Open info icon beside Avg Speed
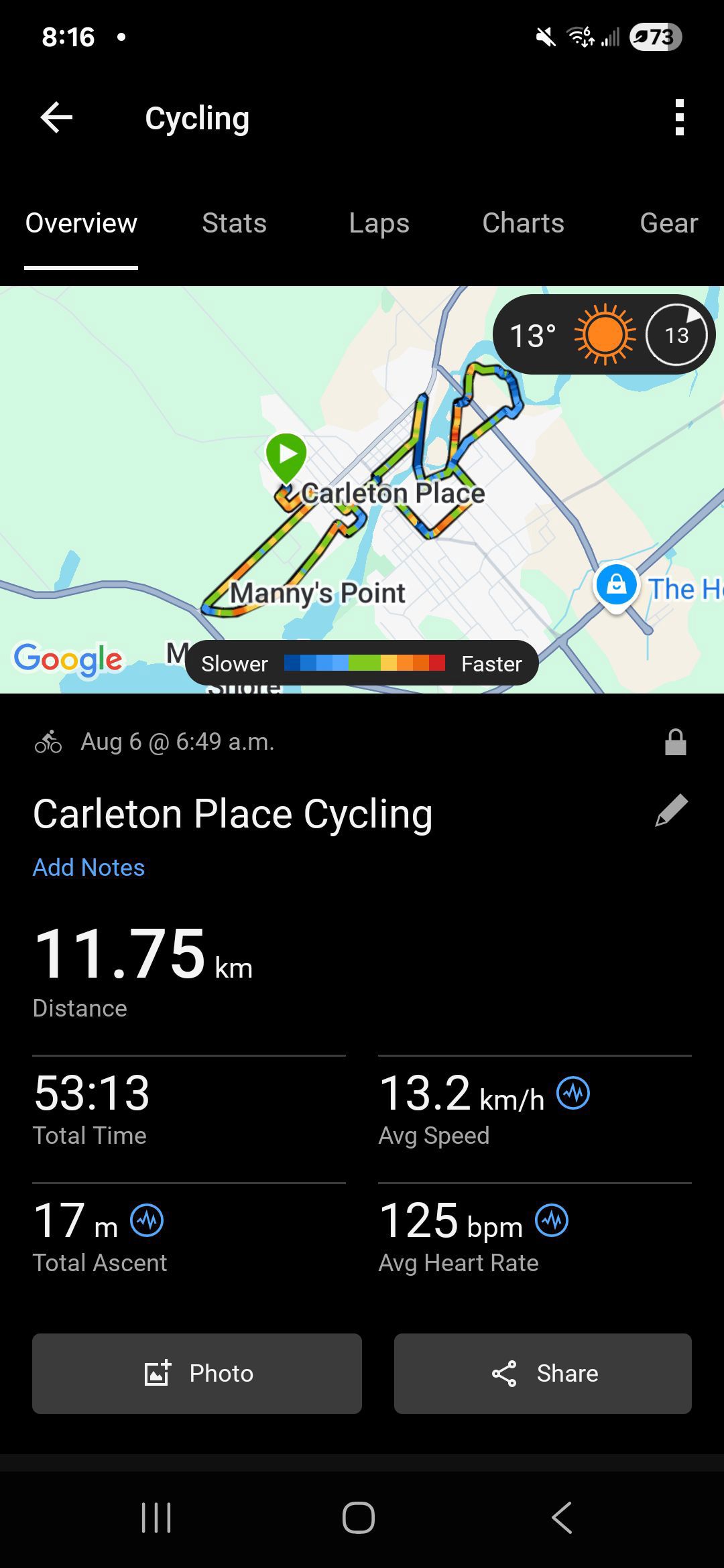Viewport: 724px width, 1568px height. pyautogui.click(x=573, y=1094)
